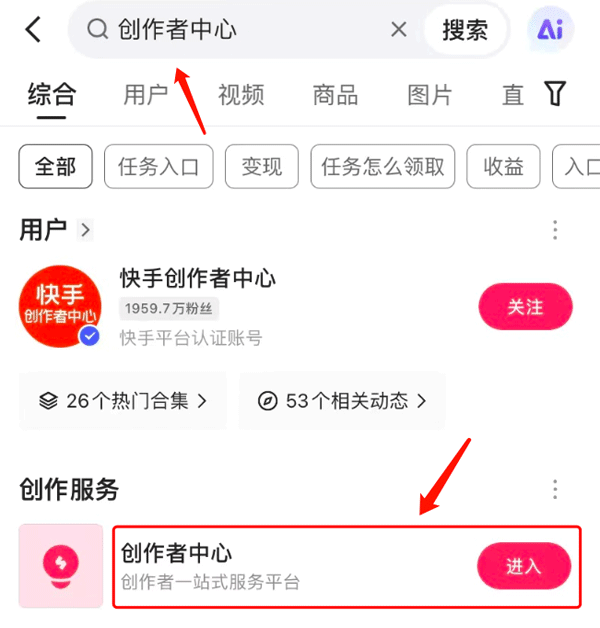Select the 收益 chip
This screenshot has width=600, height=628.
504,167
